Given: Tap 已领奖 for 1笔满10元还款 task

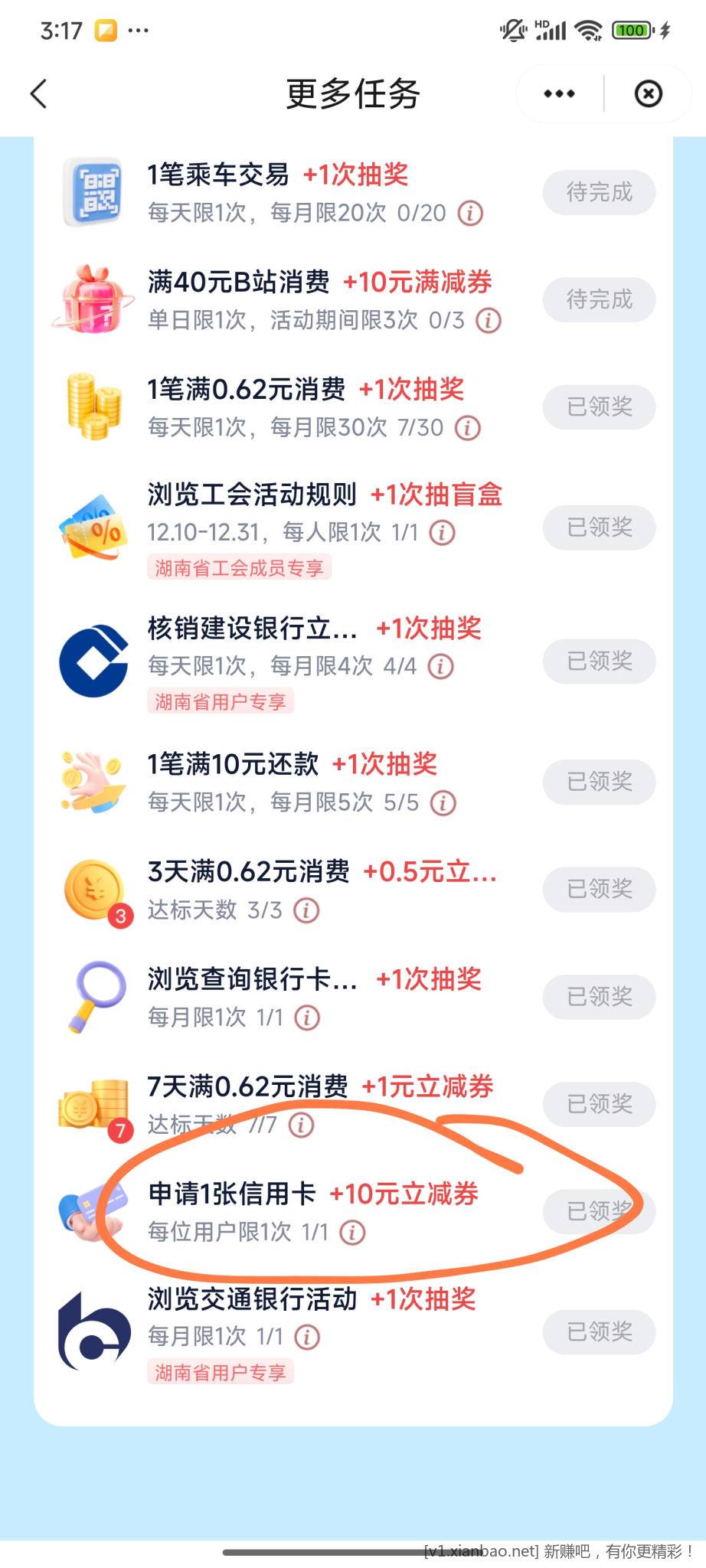Looking at the screenshot, I should 599,782.
